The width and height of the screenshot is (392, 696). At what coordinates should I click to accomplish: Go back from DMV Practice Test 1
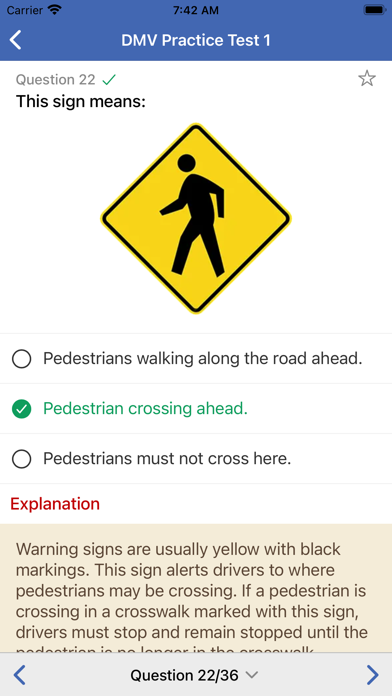tap(16, 40)
